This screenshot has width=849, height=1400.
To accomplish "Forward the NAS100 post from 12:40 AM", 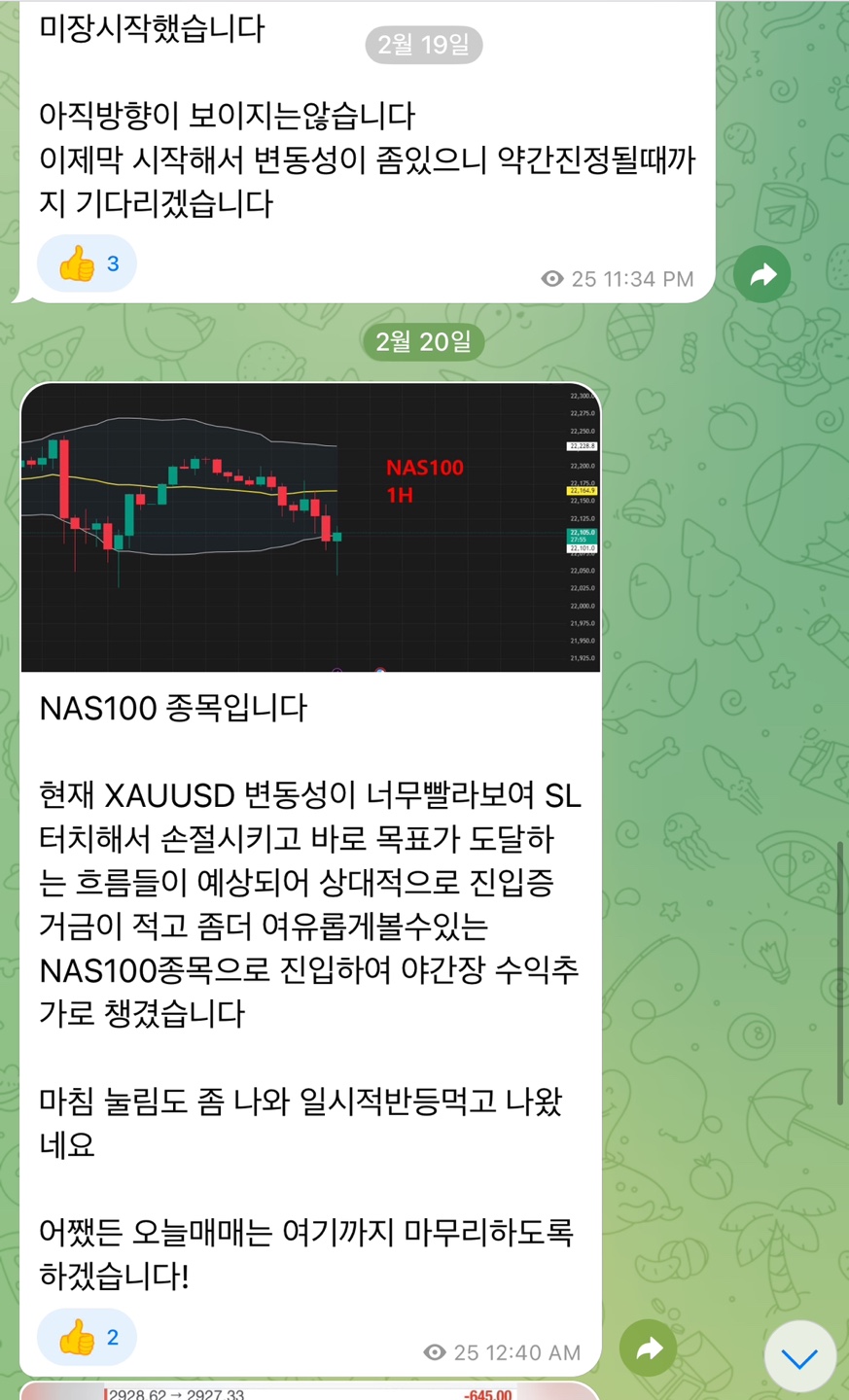I will coord(649,1347).
